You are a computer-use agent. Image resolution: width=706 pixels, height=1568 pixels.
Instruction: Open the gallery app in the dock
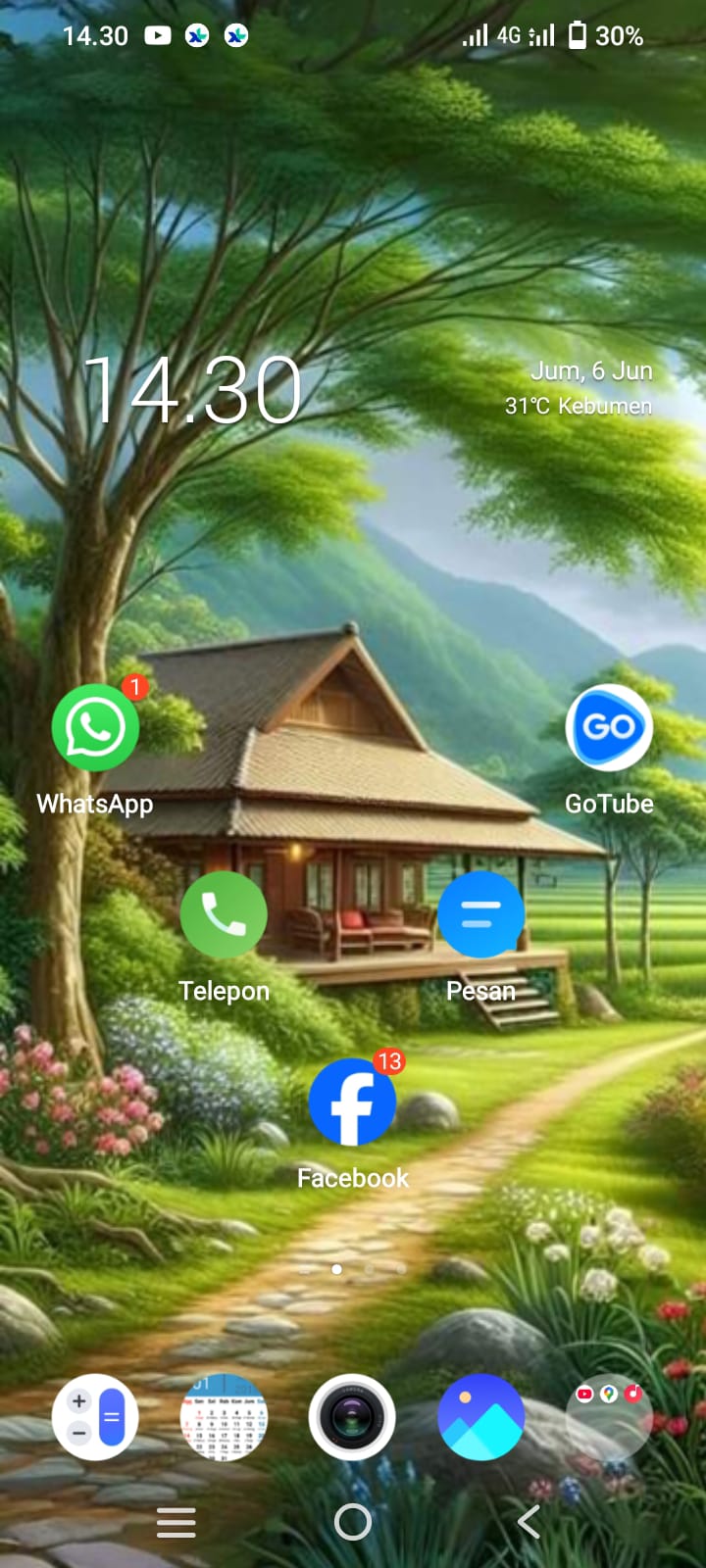click(480, 1417)
